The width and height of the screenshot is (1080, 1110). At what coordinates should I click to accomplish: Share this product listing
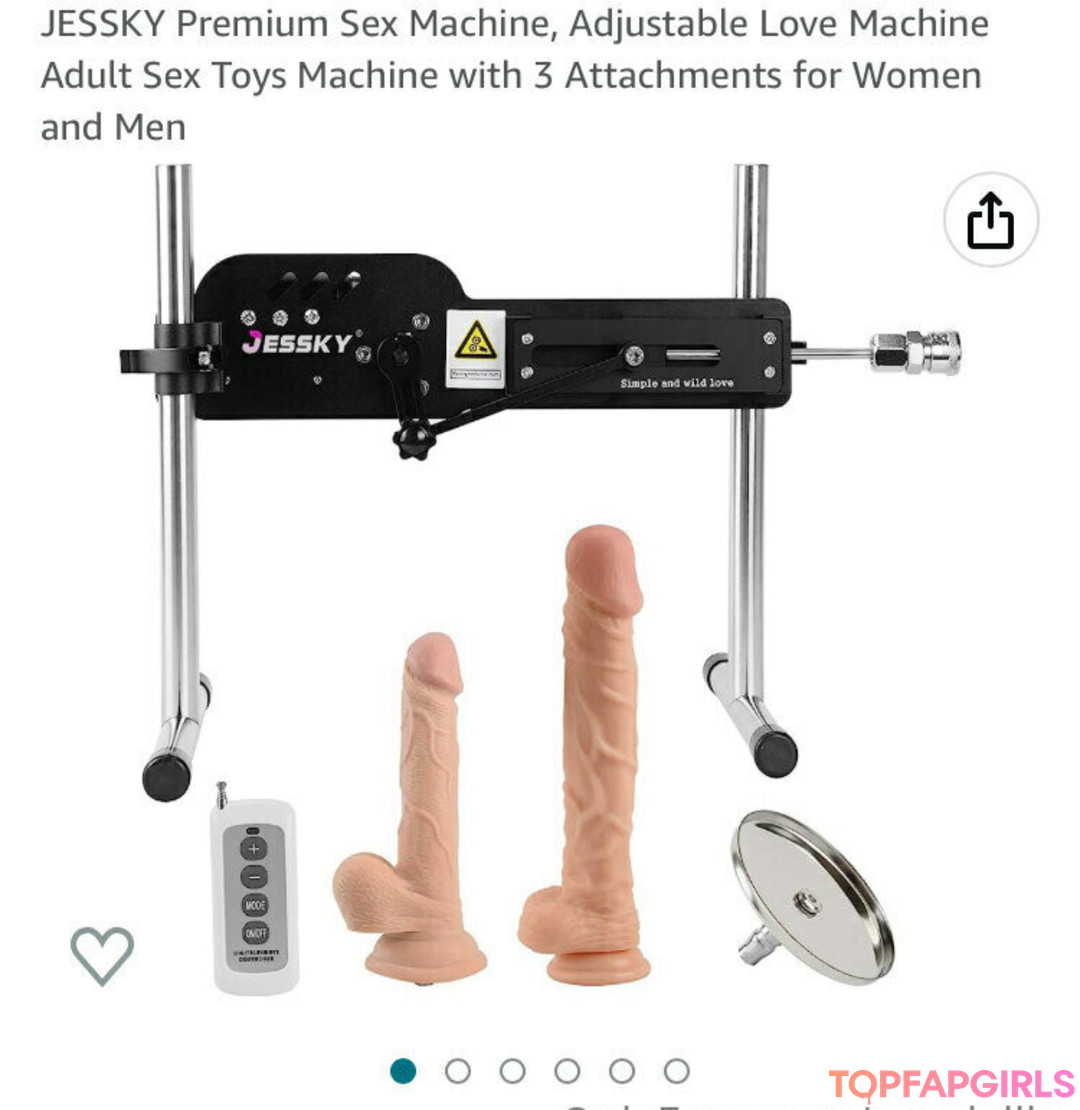(990, 220)
